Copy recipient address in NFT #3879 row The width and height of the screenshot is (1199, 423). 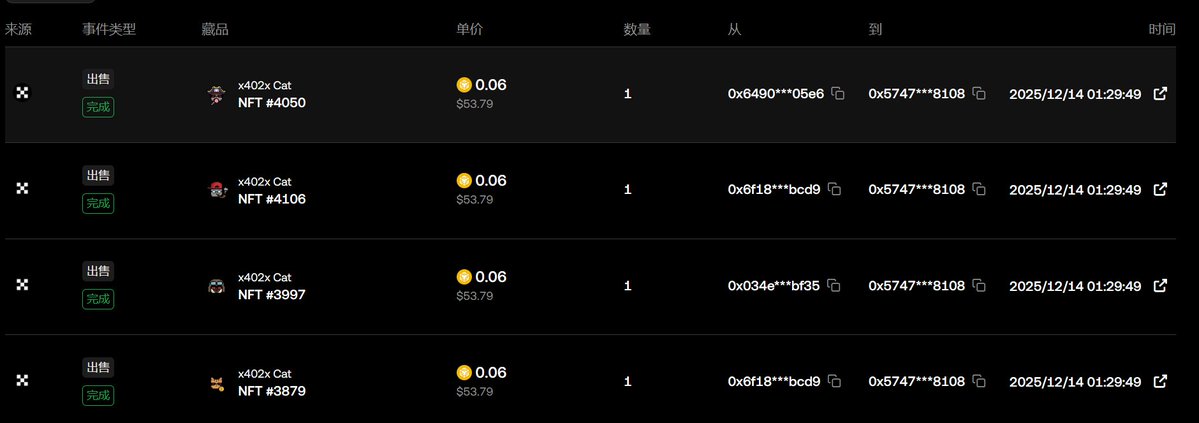click(979, 382)
